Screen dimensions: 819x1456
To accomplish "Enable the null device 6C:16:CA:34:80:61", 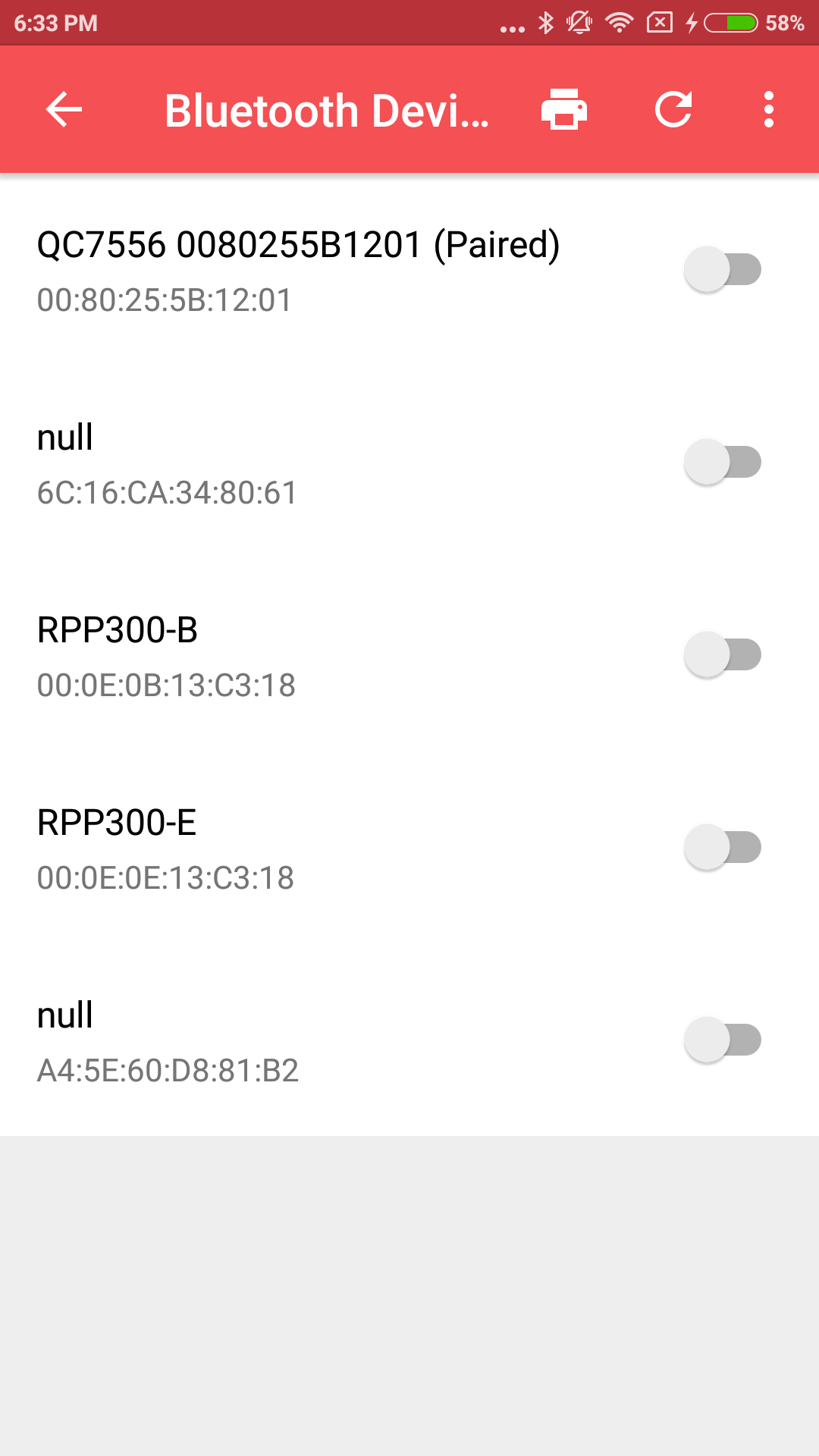I will pos(723,462).
